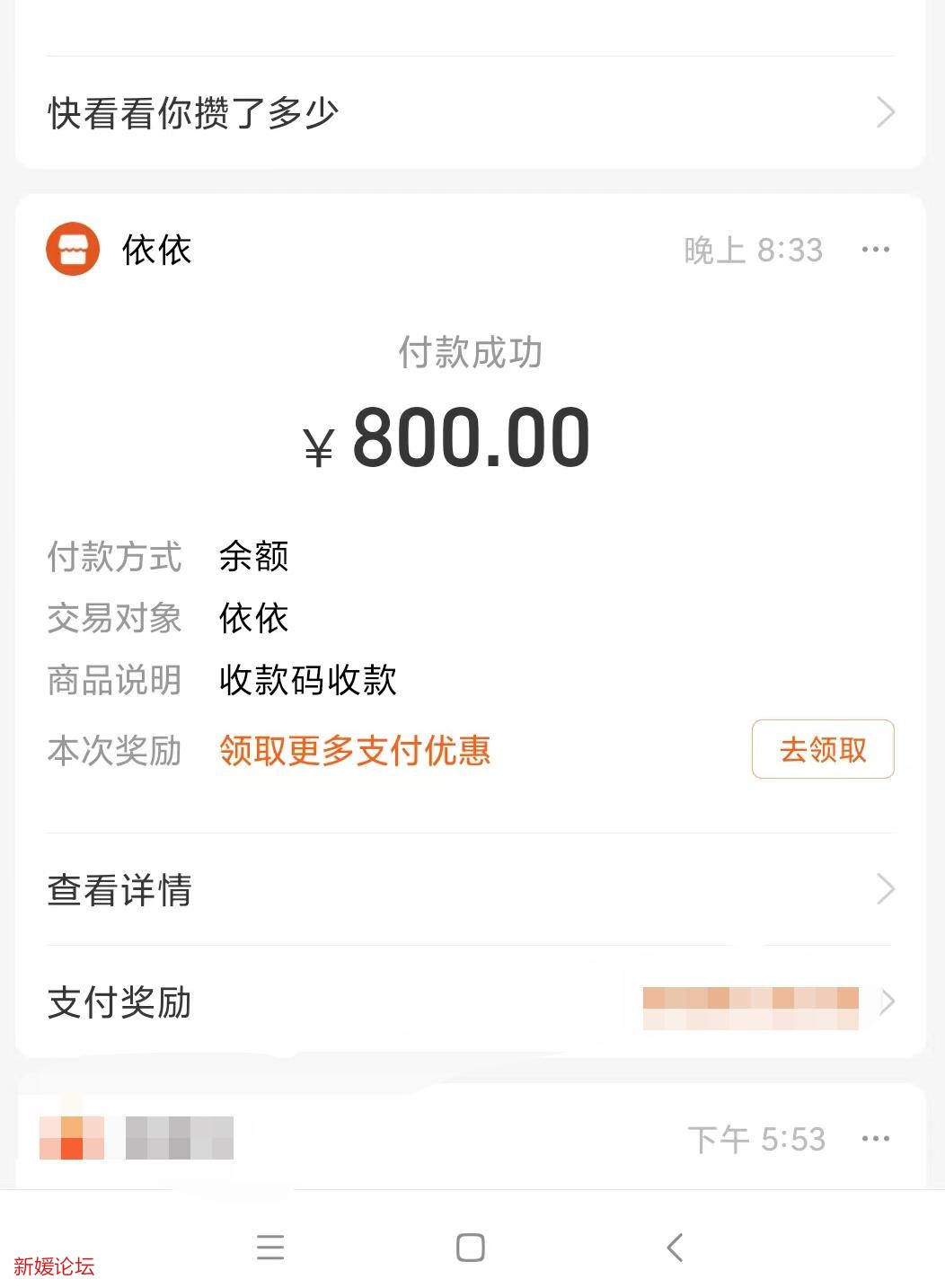
Task: Open 查看详情 with the right arrow
Action: coord(886,890)
